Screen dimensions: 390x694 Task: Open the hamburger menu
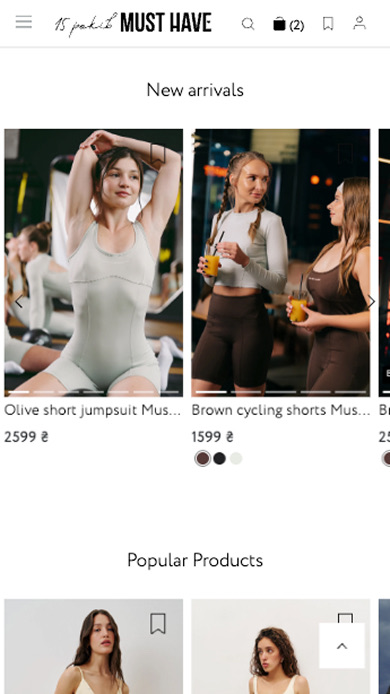[x=23, y=22]
